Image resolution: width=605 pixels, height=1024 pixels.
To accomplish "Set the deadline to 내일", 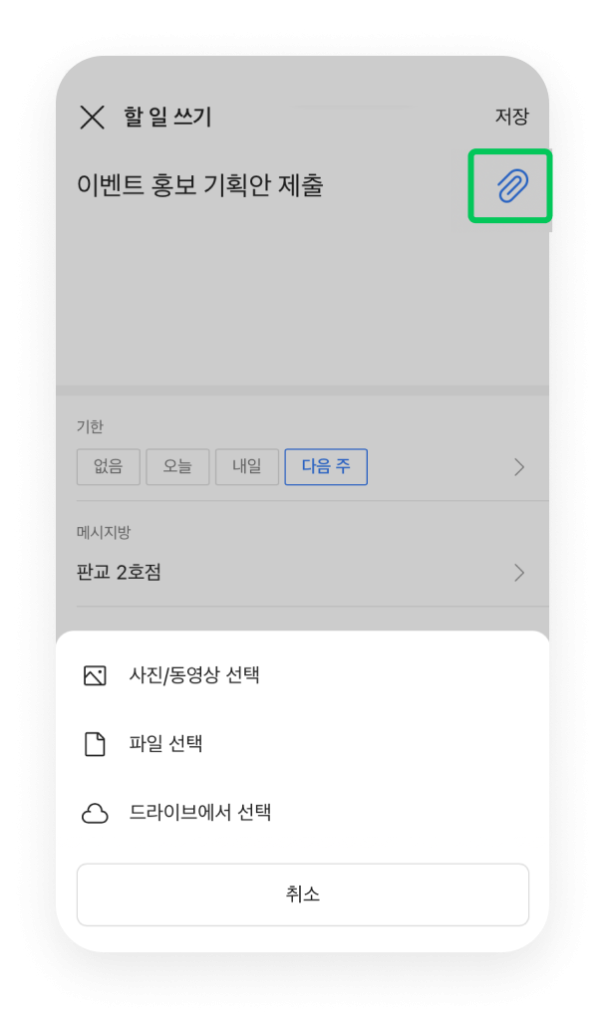I will tap(246, 466).
